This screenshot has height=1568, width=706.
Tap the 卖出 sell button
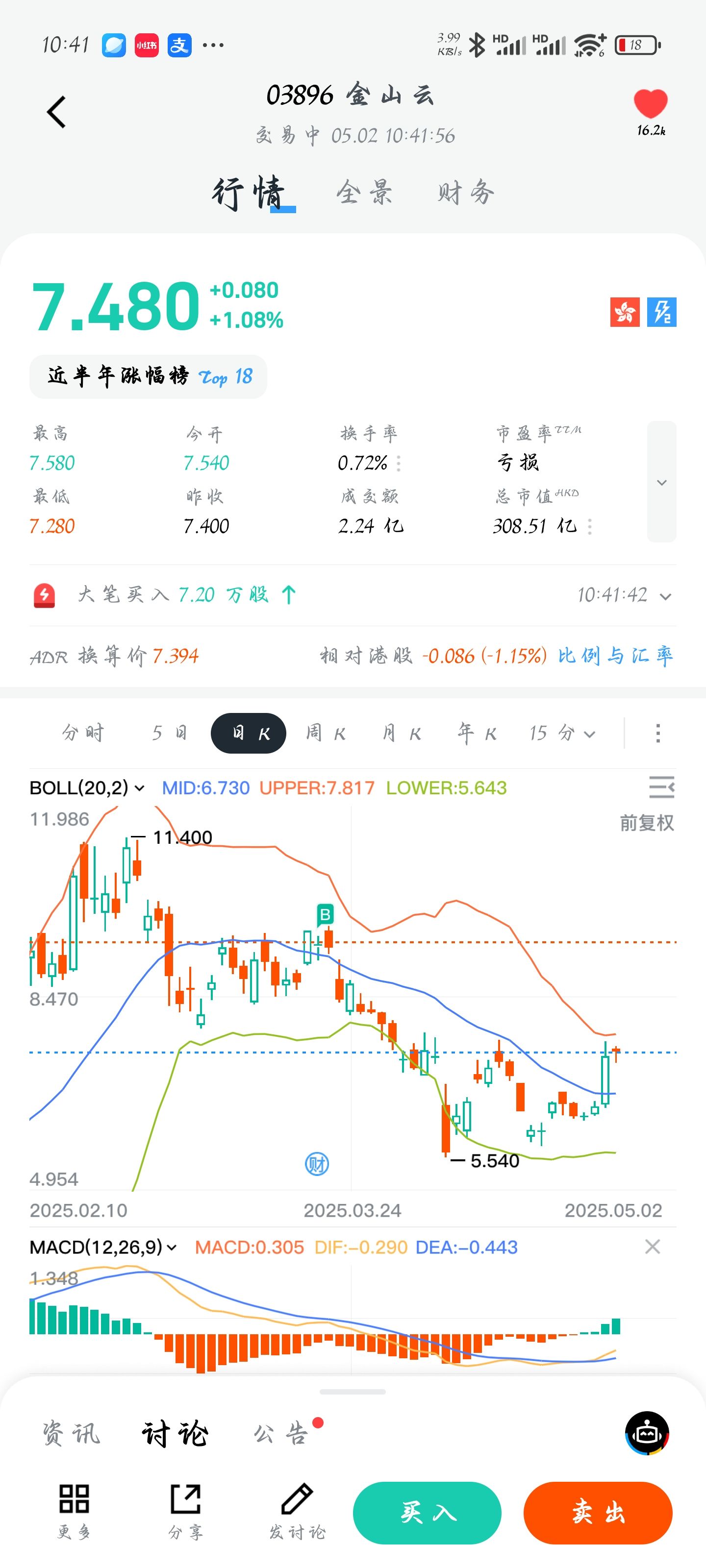[598, 1513]
